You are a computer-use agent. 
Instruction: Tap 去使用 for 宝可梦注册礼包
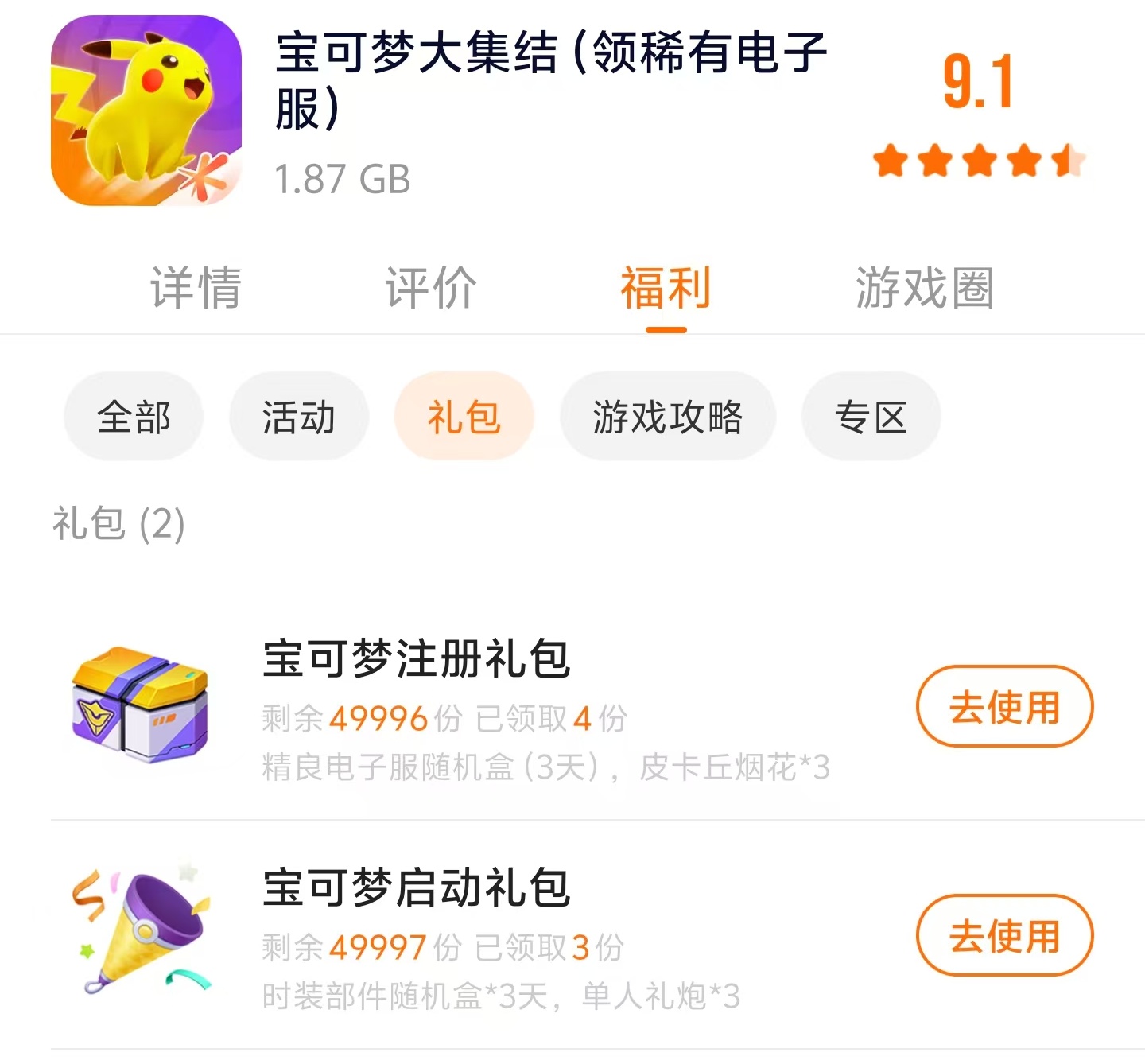click(1004, 707)
